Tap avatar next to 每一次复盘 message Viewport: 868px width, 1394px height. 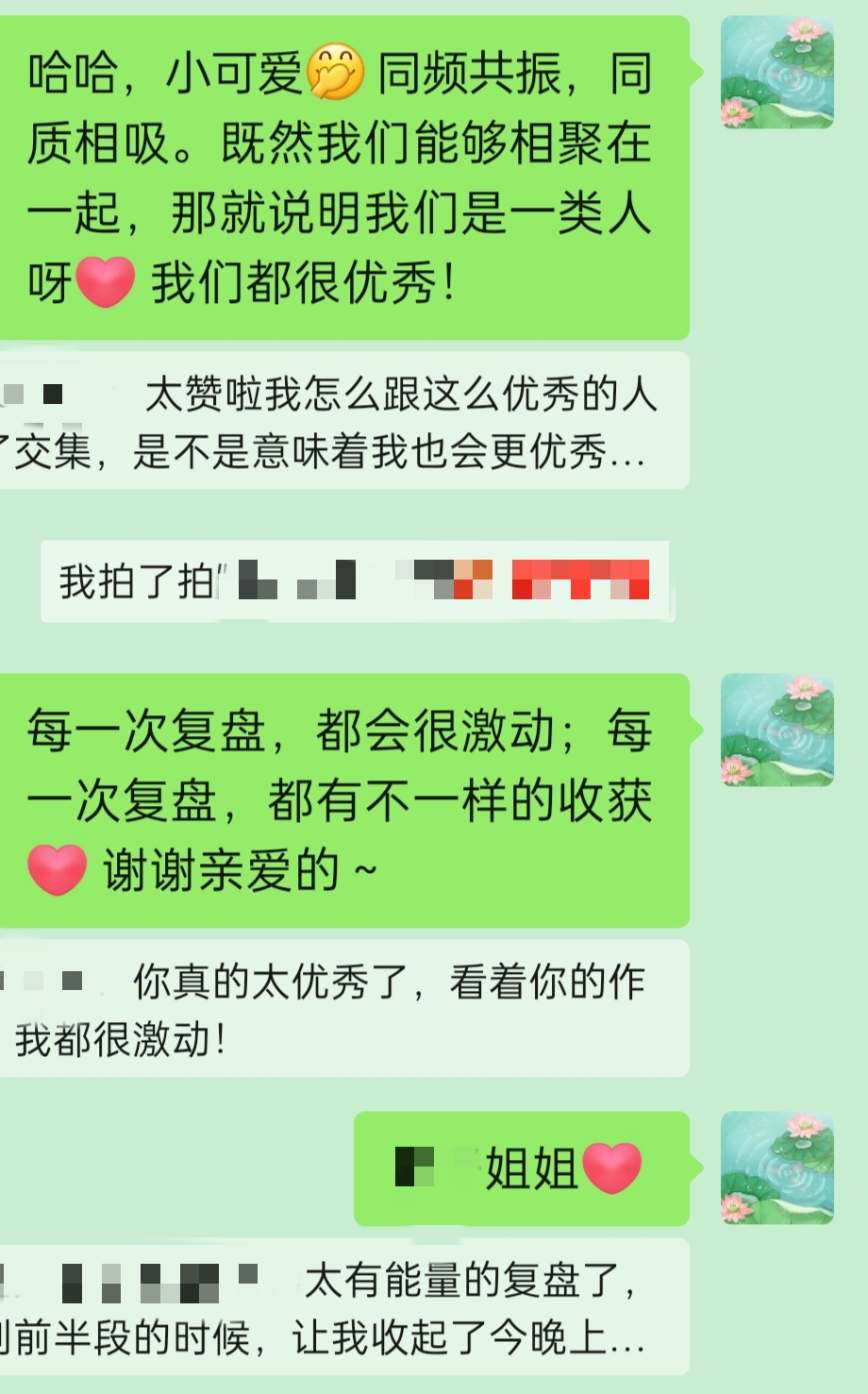[776, 730]
